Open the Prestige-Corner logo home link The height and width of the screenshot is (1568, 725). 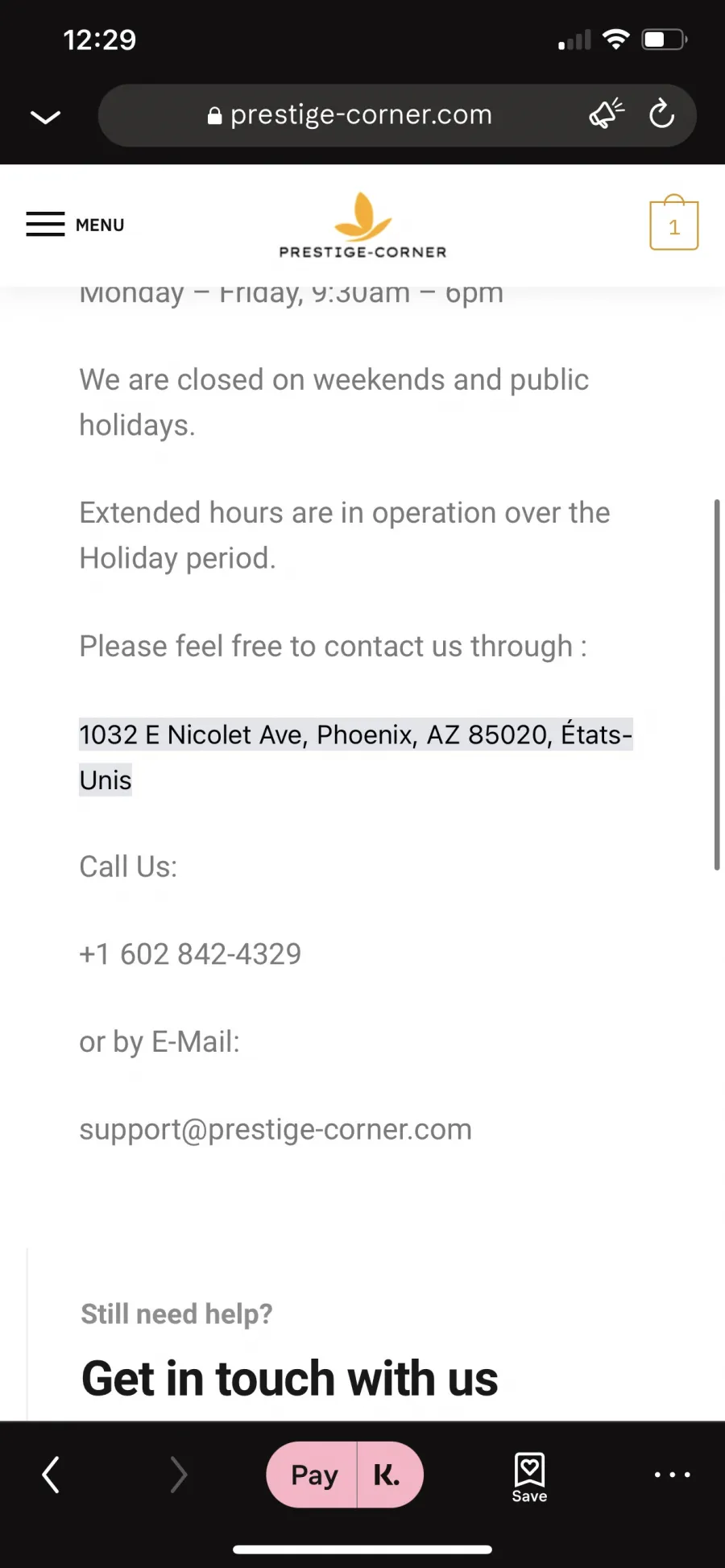pos(362,225)
